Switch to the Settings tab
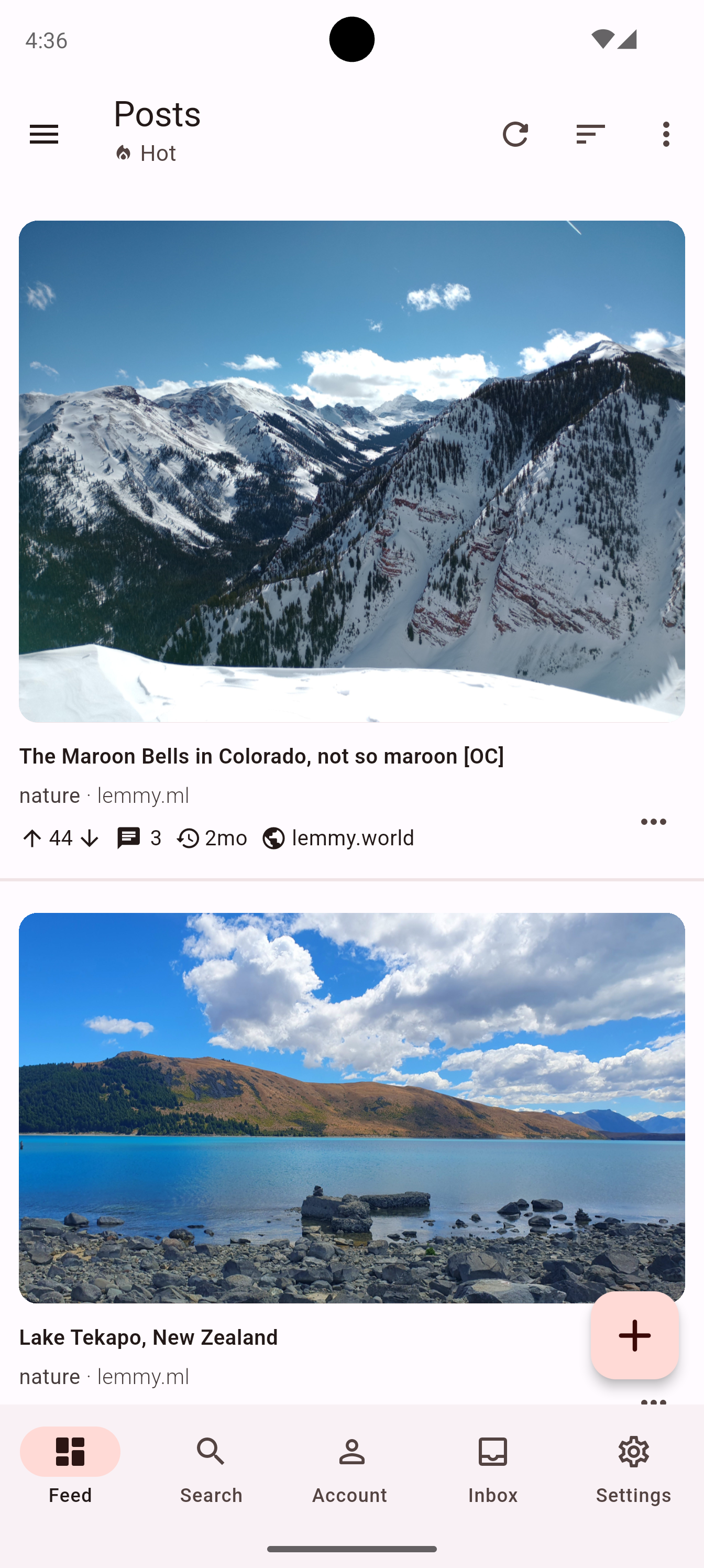The height and width of the screenshot is (1568, 704). click(633, 1468)
